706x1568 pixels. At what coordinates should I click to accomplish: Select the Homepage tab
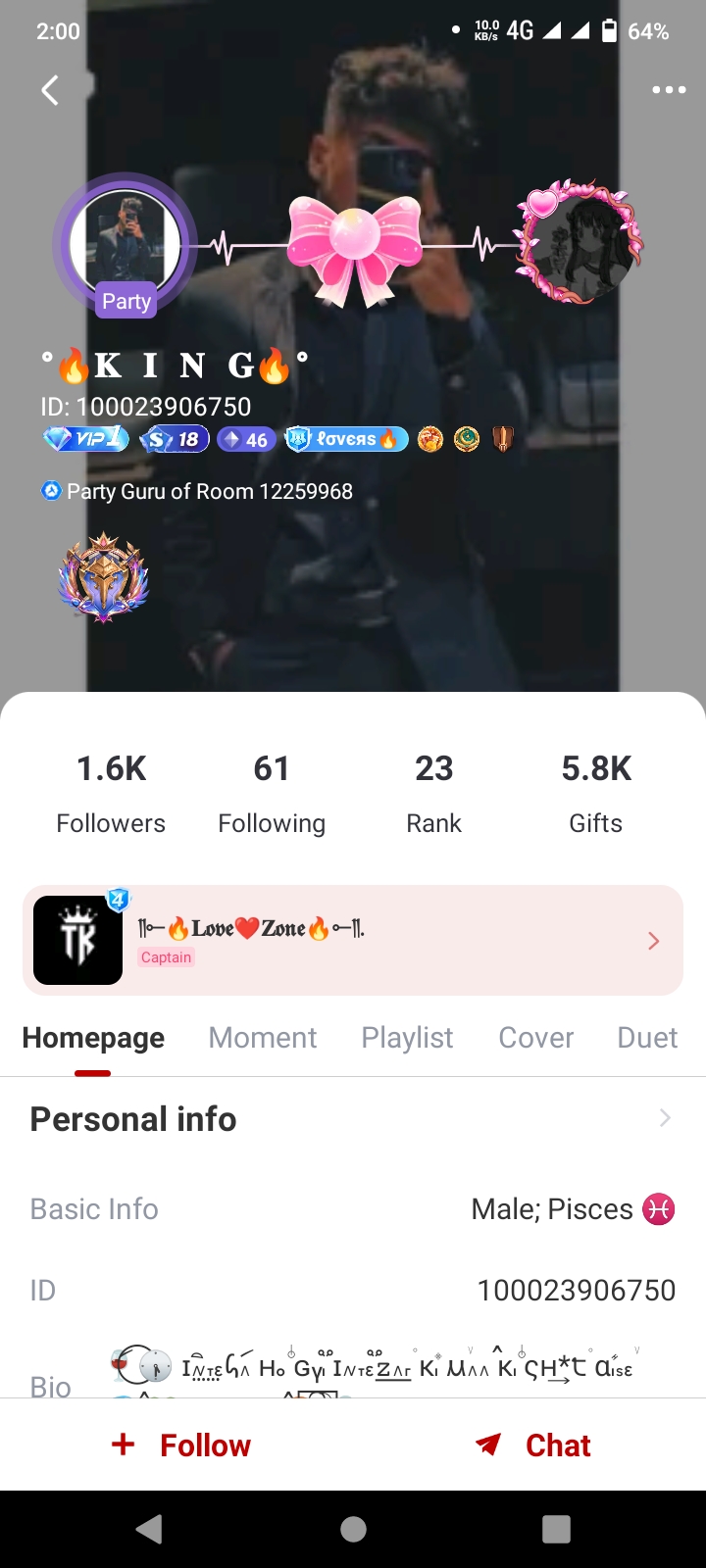(93, 1038)
